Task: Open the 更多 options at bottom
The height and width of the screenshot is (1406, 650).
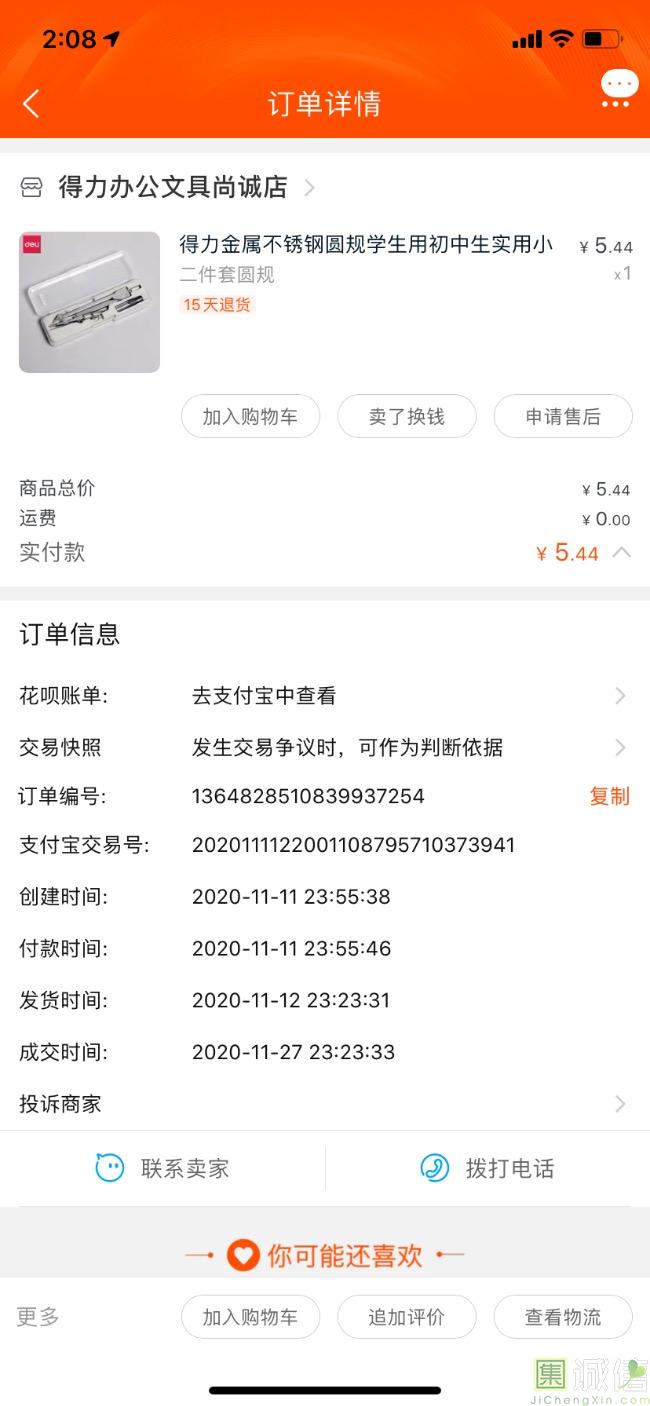Action: coord(38,1316)
